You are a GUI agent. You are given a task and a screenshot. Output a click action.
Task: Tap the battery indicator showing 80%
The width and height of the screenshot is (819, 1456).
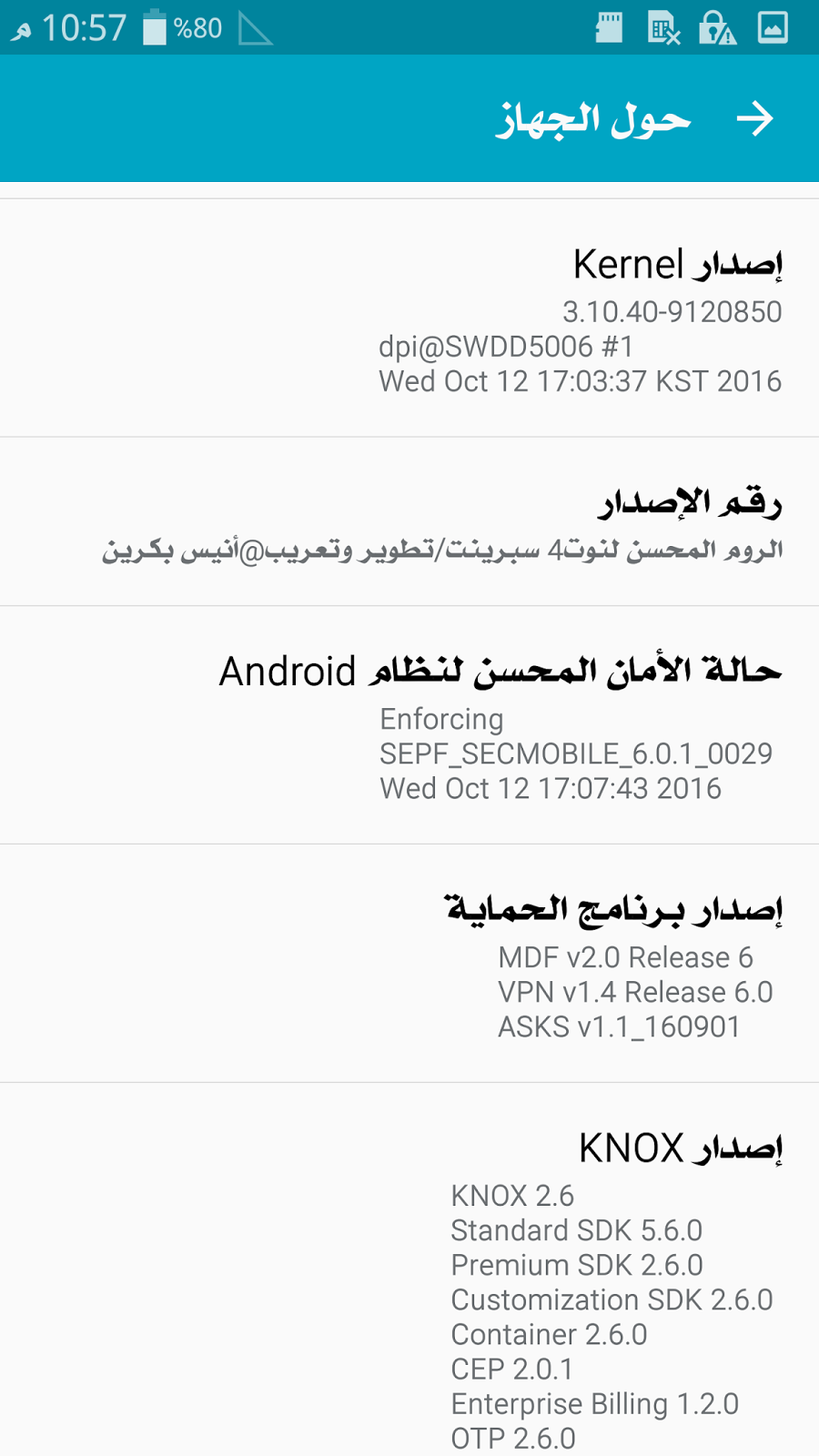[x=177, y=27]
